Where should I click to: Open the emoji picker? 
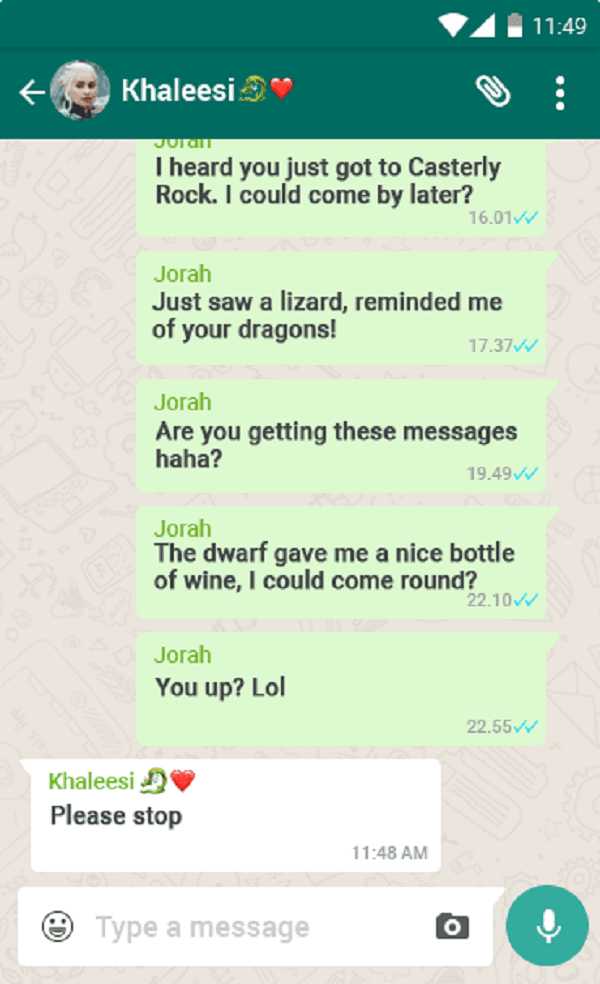point(58,926)
